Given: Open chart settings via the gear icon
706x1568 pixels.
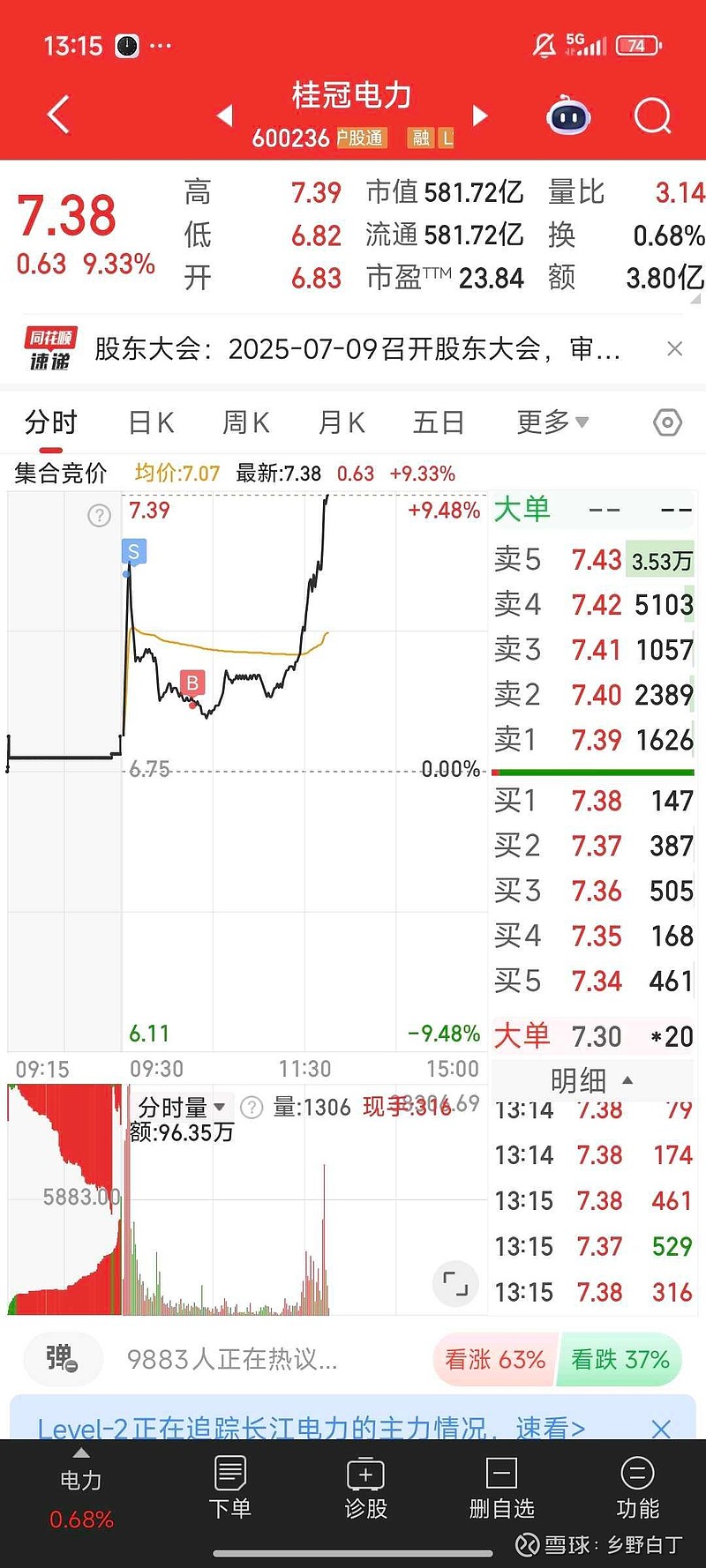Looking at the screenshot, I should click(666, 422).
